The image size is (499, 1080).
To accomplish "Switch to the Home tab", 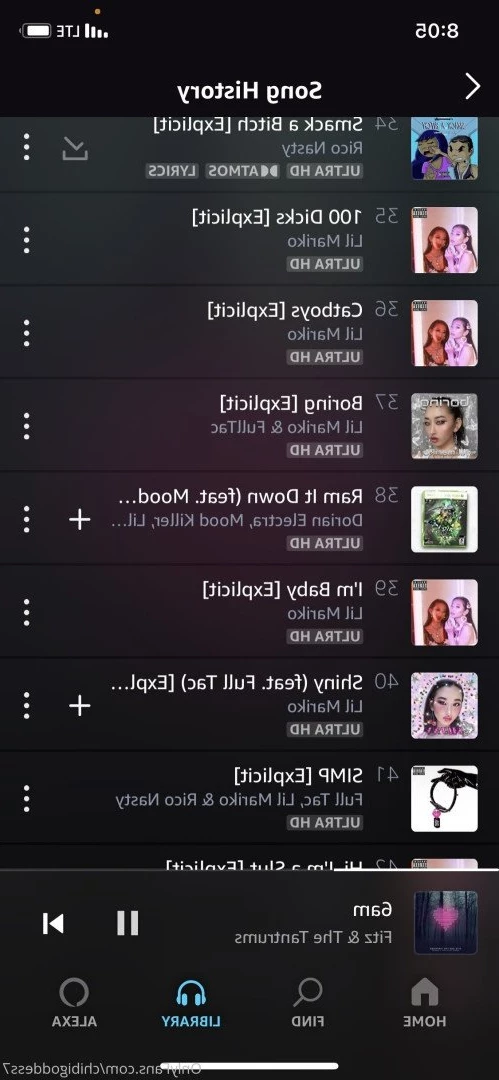I will (425, 1003).
